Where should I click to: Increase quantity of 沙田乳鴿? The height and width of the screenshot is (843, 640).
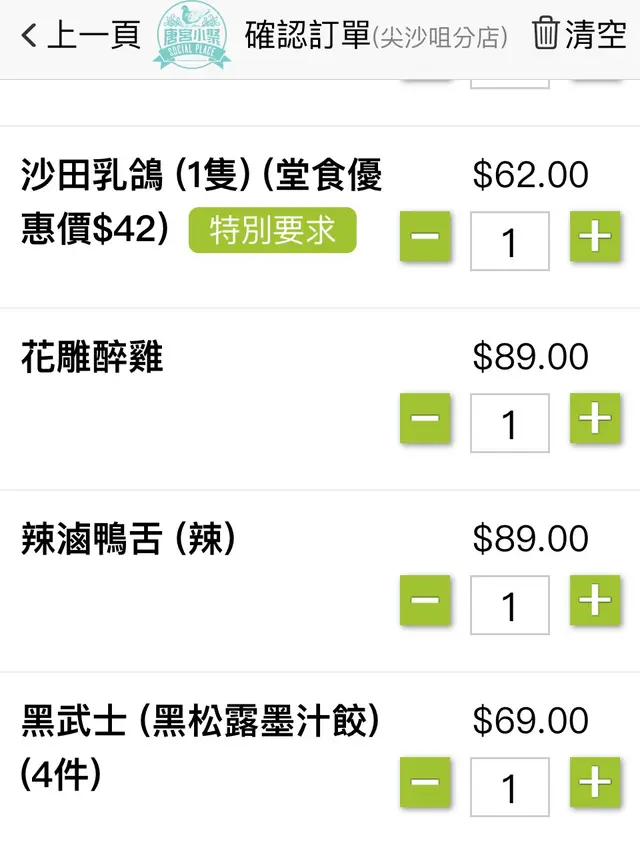click(595, 237)
